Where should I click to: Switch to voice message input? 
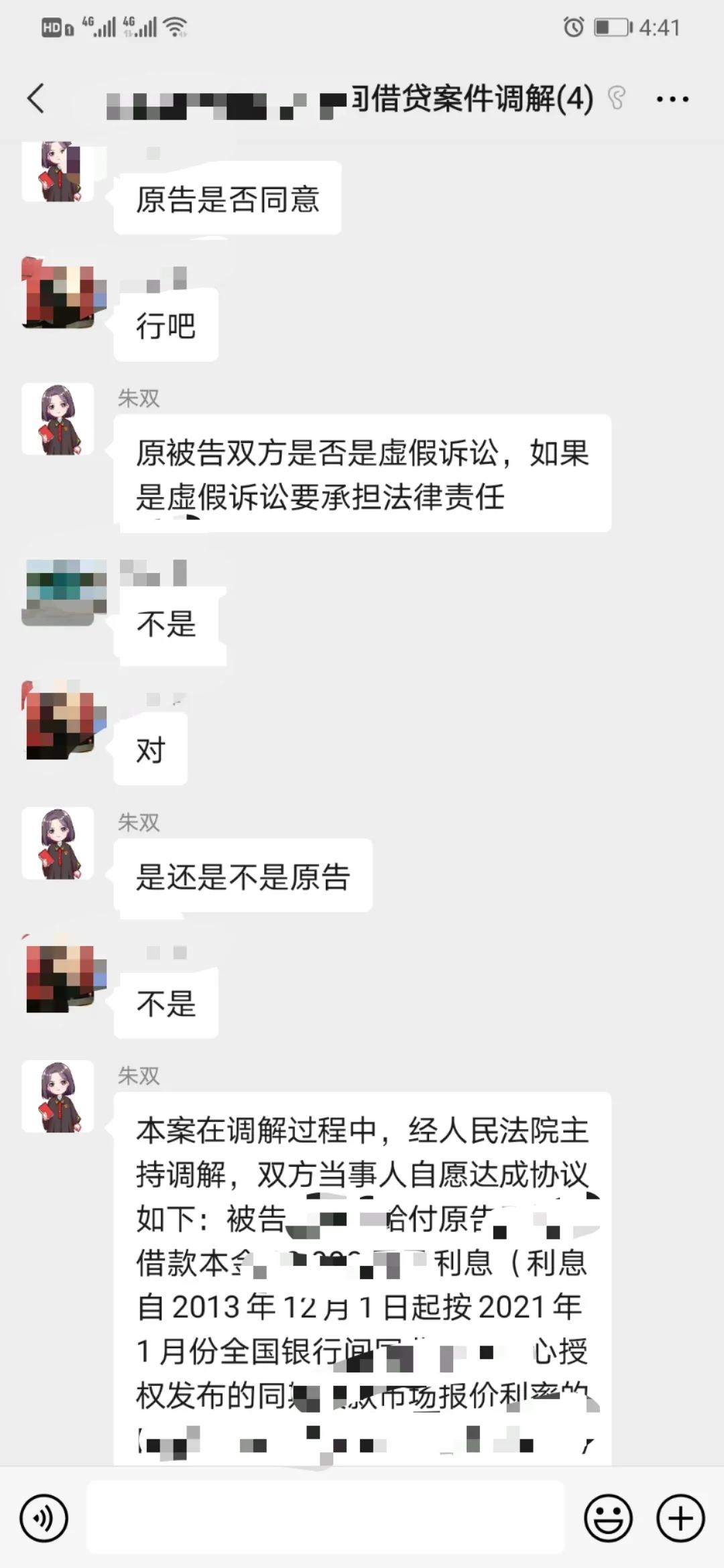(x=44, y=1518)
